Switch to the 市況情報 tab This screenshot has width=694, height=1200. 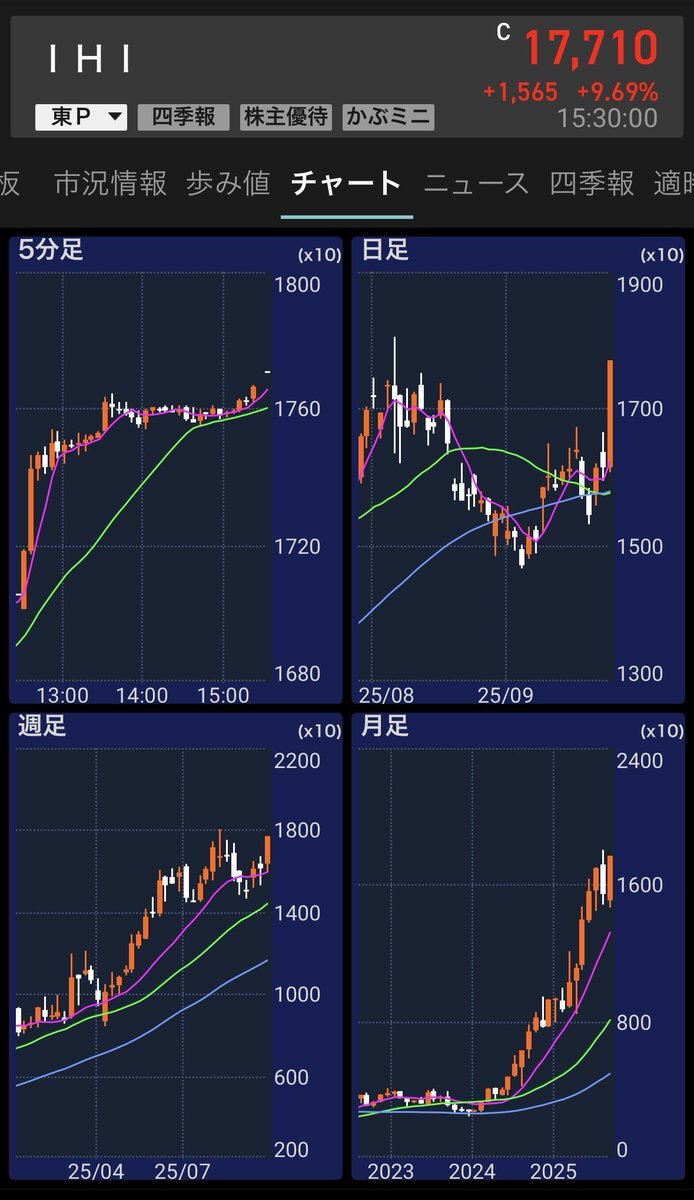point(110,184)
